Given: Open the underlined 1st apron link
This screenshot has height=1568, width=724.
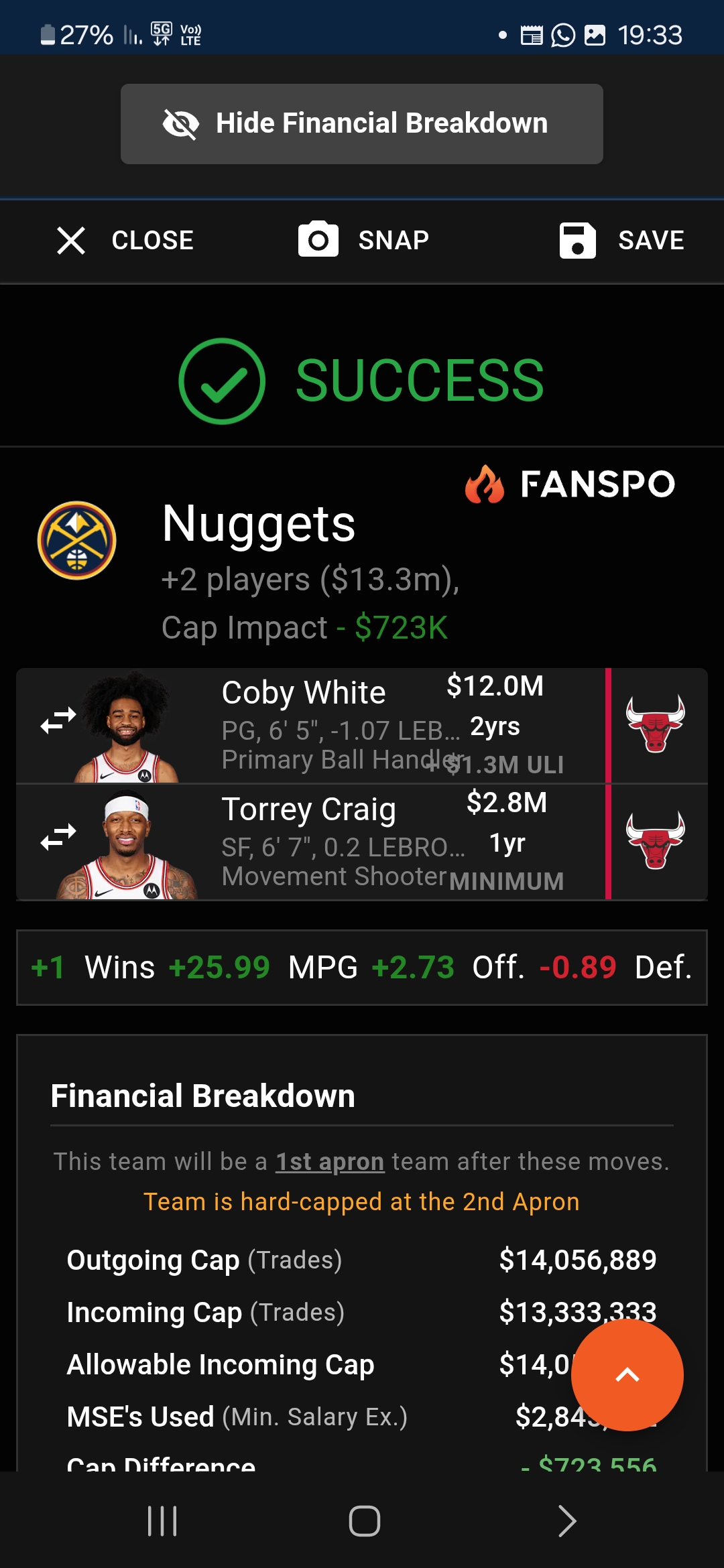Looking at the screenshot, I should (x=330, y=1161).
